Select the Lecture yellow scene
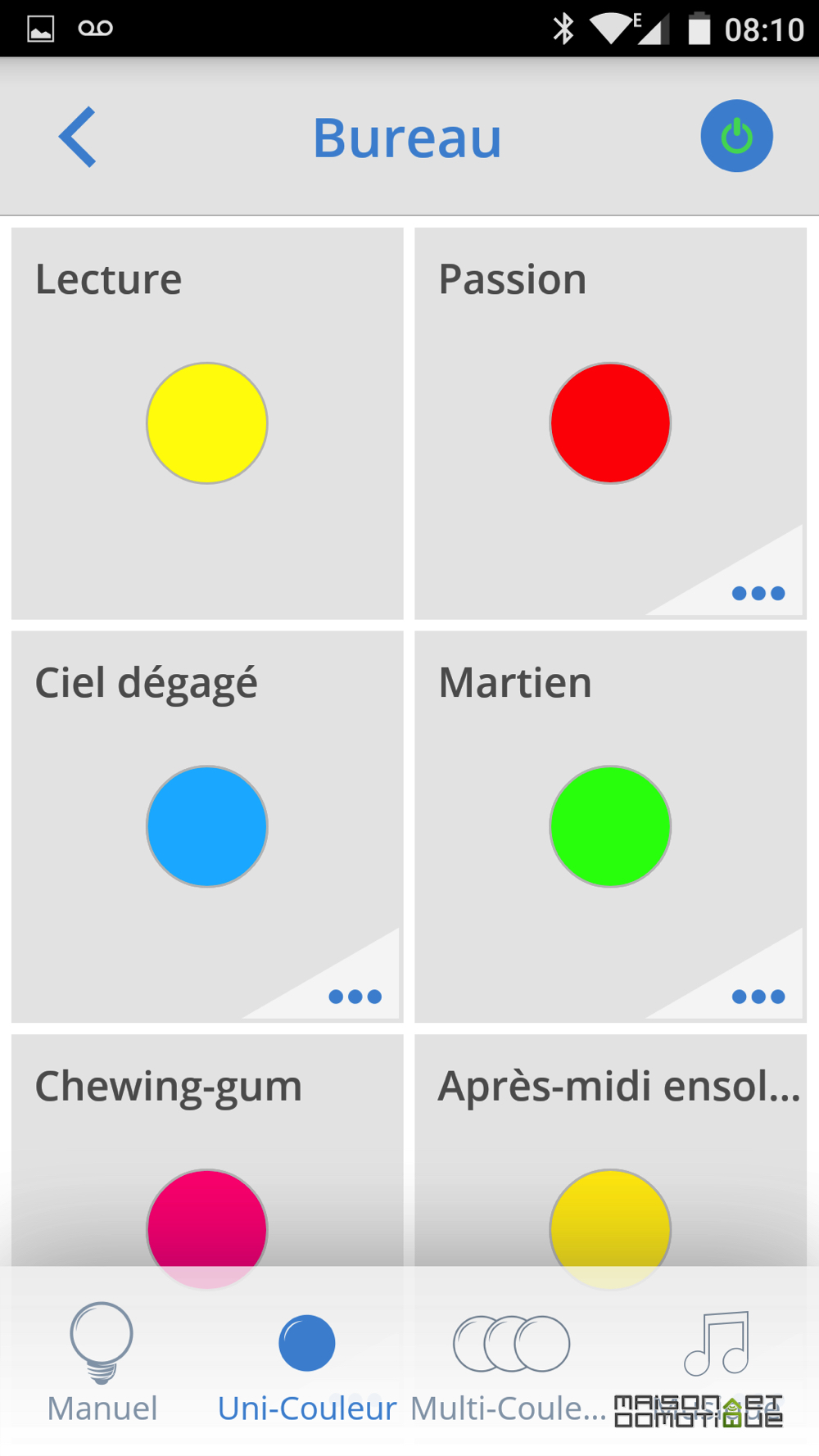The height and width of the screenshot is (1456, 819). click(207, 423)
